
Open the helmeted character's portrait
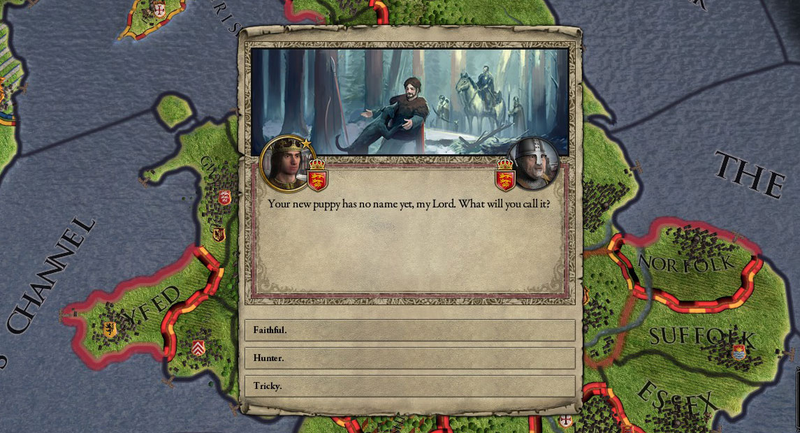(535, 163)
